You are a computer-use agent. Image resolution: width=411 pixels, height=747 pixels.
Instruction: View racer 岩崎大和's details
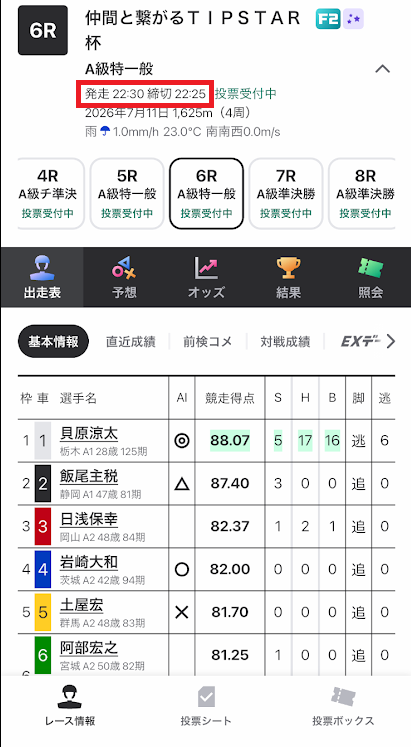point(89,562)
